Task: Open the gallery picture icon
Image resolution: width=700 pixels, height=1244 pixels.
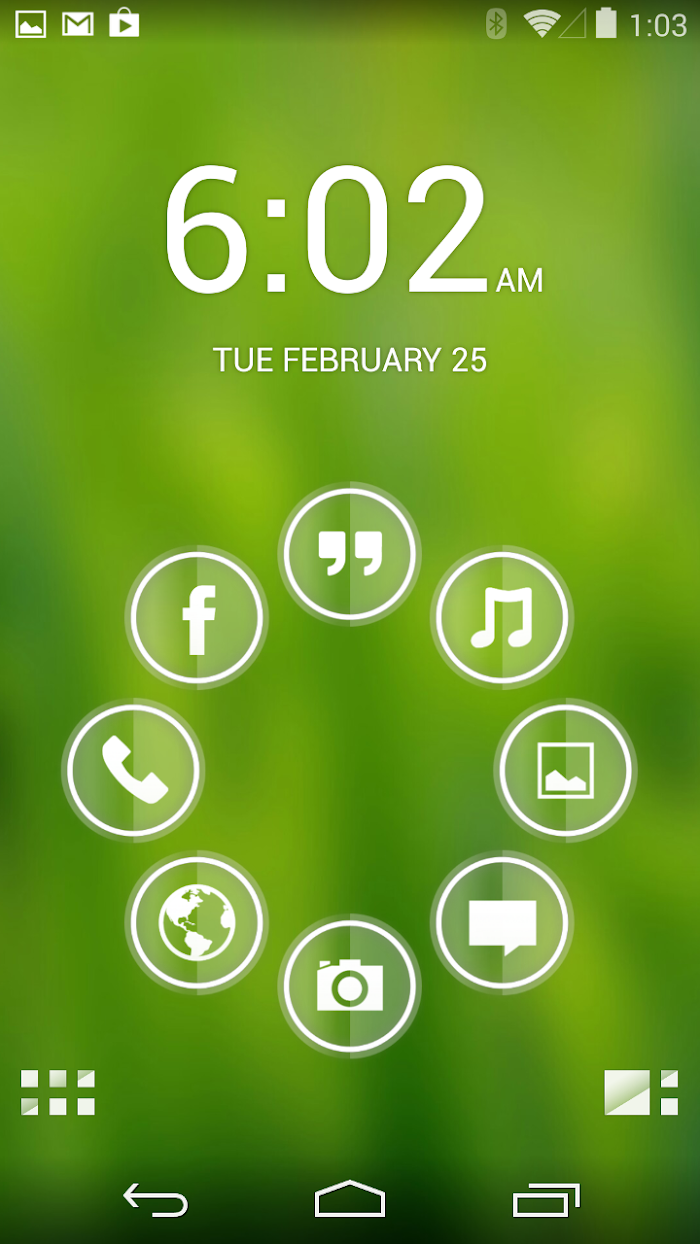Action: pos(566,770)
